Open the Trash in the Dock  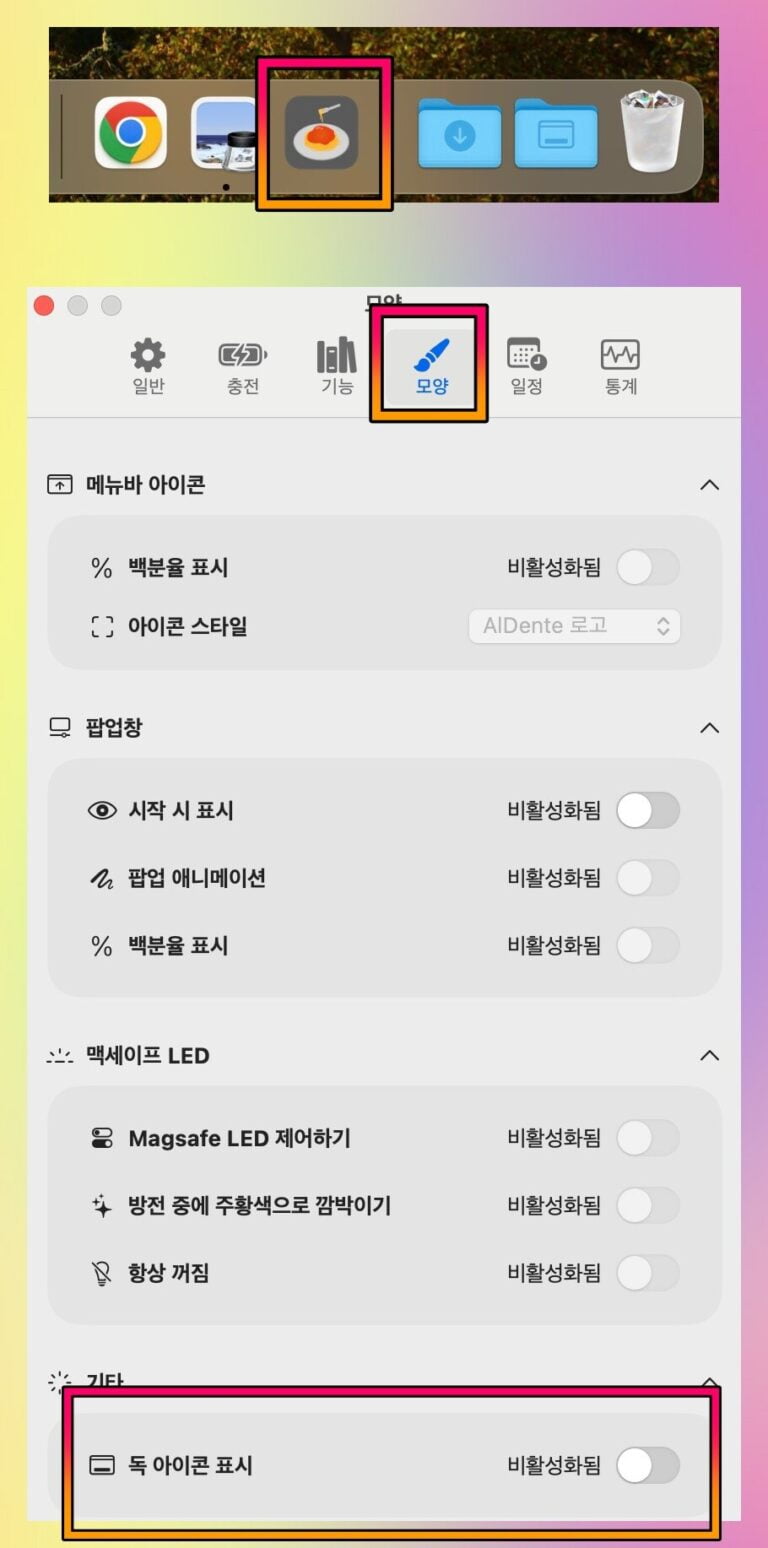(x=651, y=133)
